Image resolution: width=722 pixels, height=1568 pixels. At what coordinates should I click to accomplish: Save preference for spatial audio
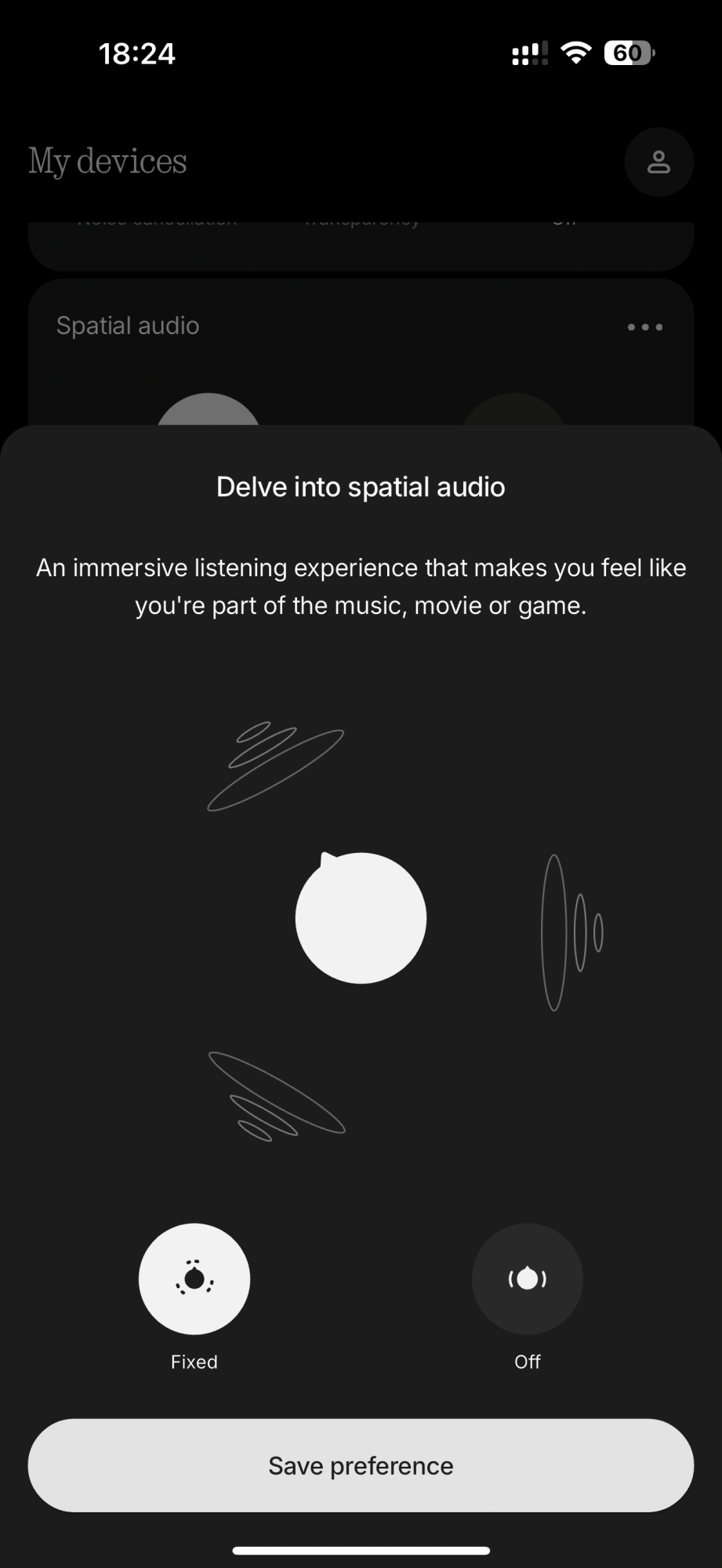tap(361, 1465)
